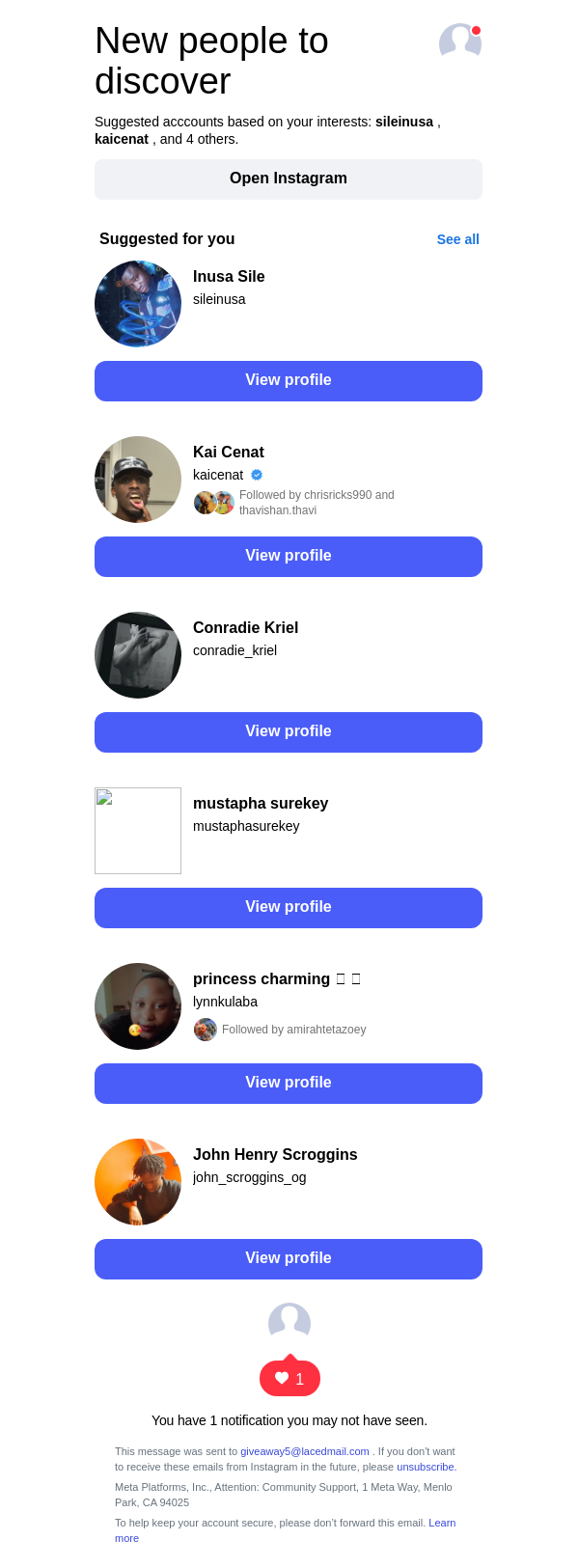View Conradie Kriel's profile

click(289, 732)
